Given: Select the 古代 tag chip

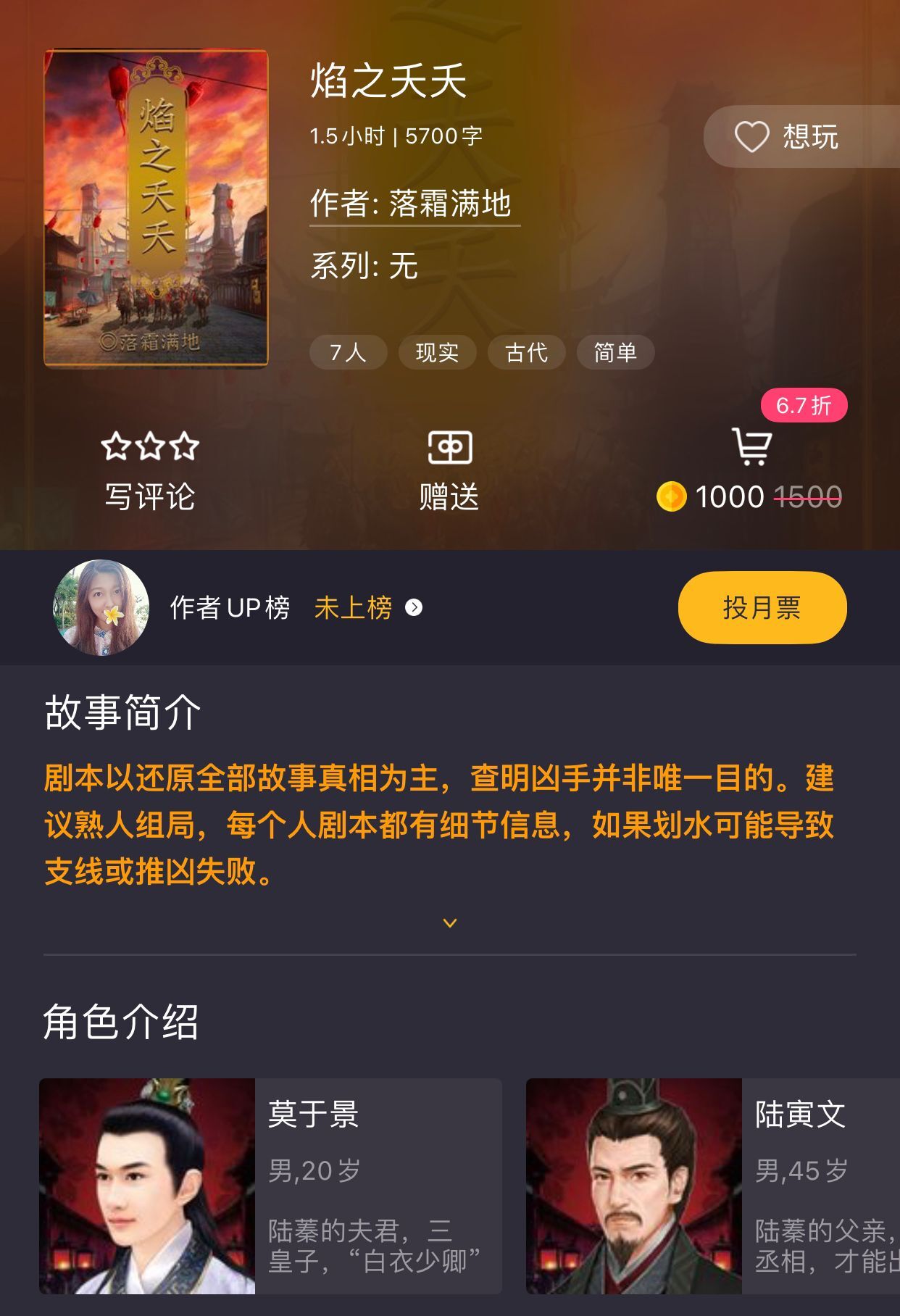Looking at the screenshot, I should click(526, 353).
